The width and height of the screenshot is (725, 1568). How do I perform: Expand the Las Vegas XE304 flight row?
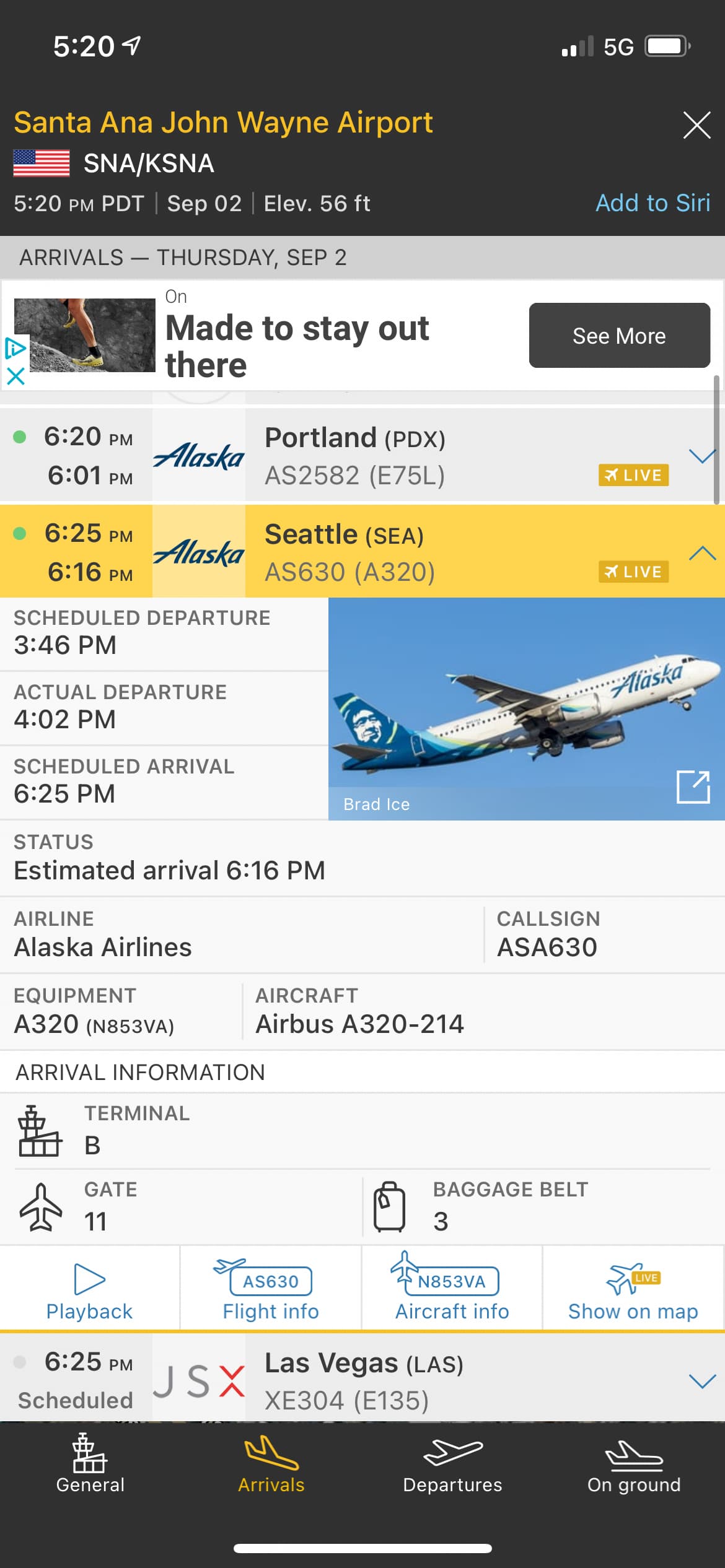(x=702, y=1381)
